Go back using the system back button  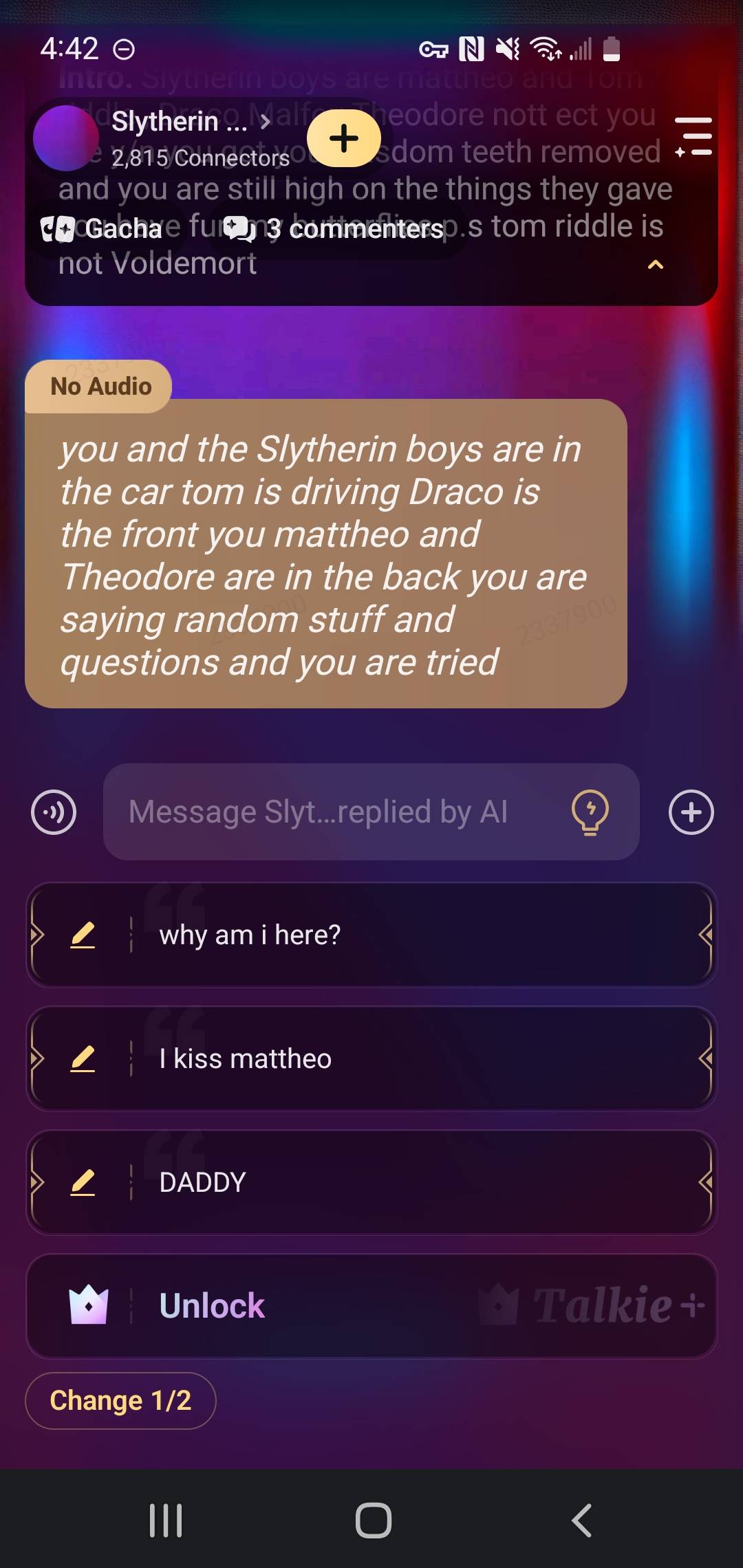tap(582, 1520)
